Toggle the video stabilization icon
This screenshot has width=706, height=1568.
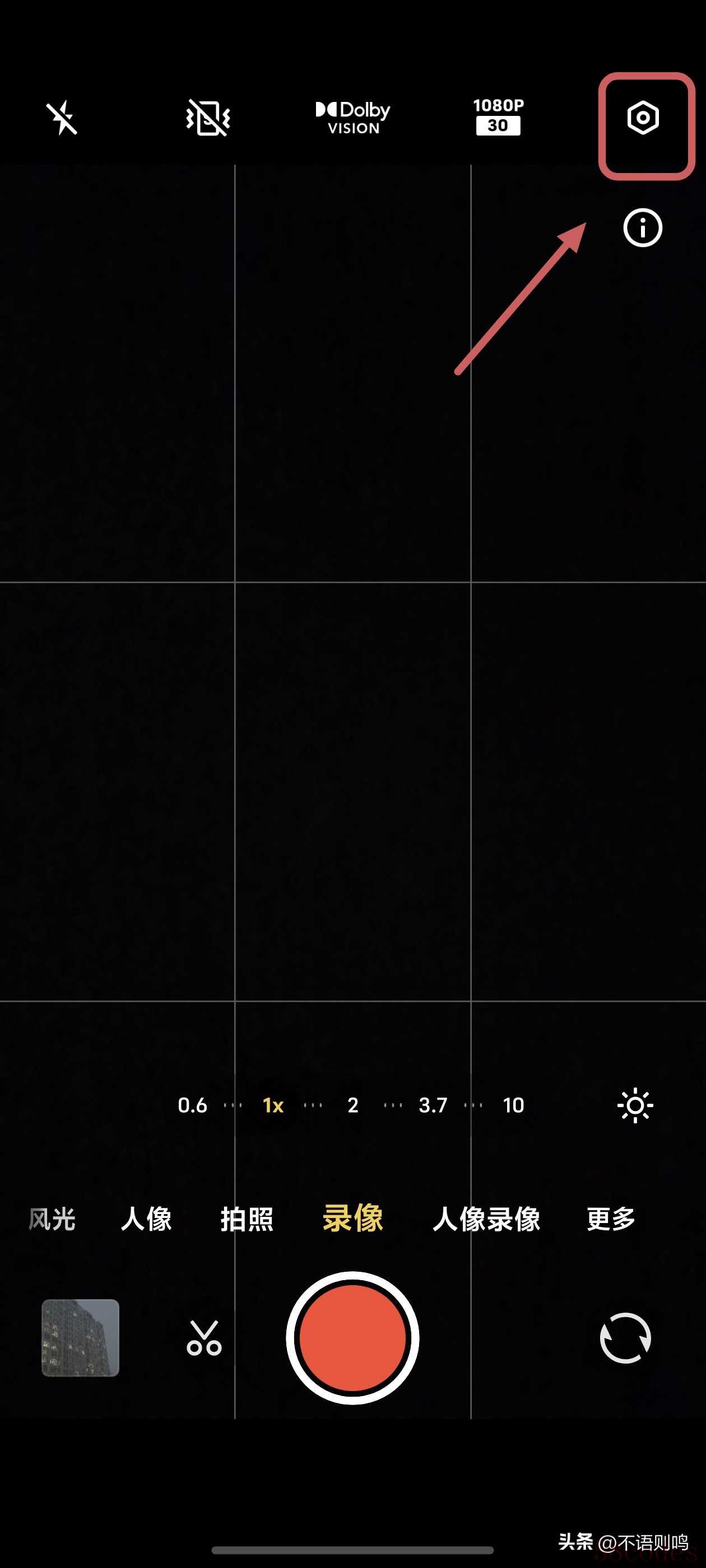point(208,117)
